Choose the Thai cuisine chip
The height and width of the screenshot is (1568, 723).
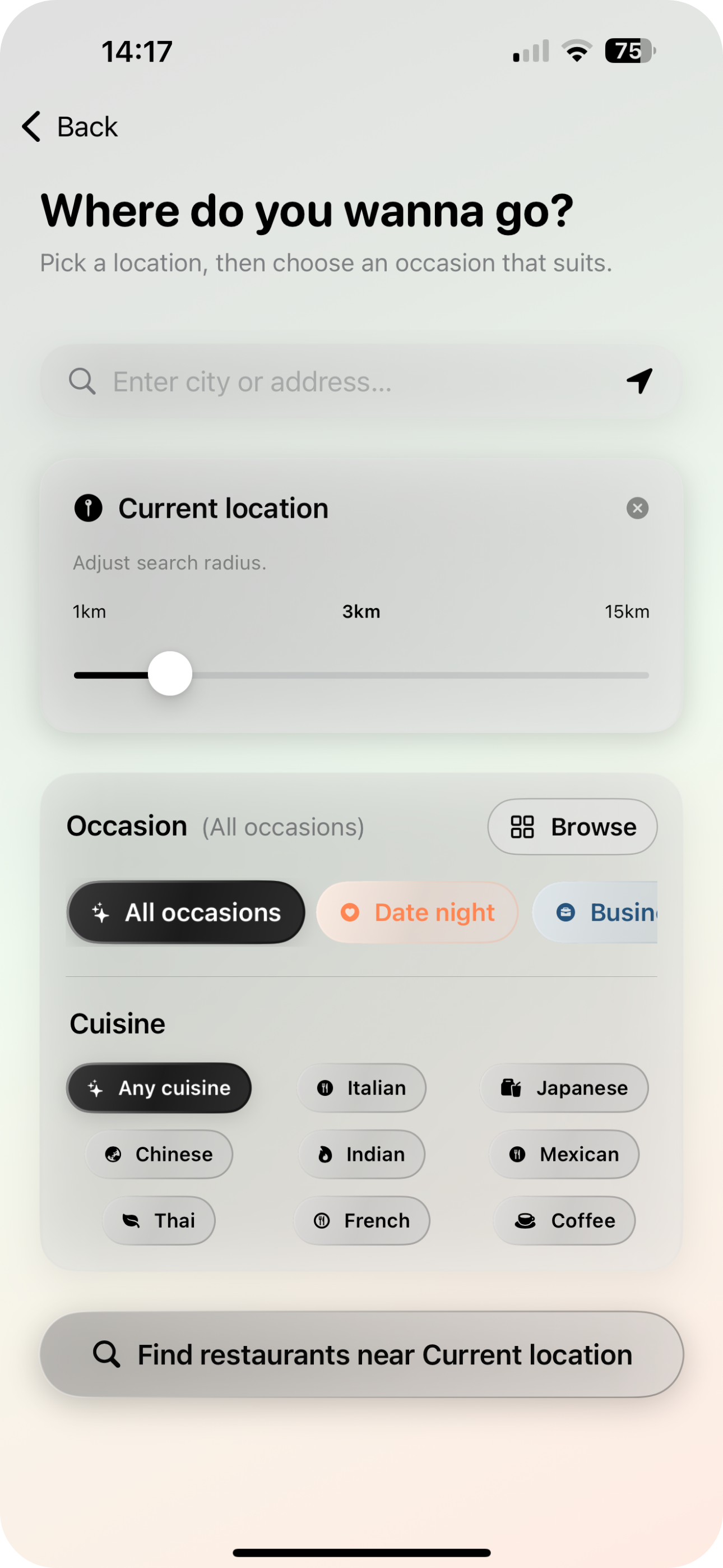click(159, 1220)
